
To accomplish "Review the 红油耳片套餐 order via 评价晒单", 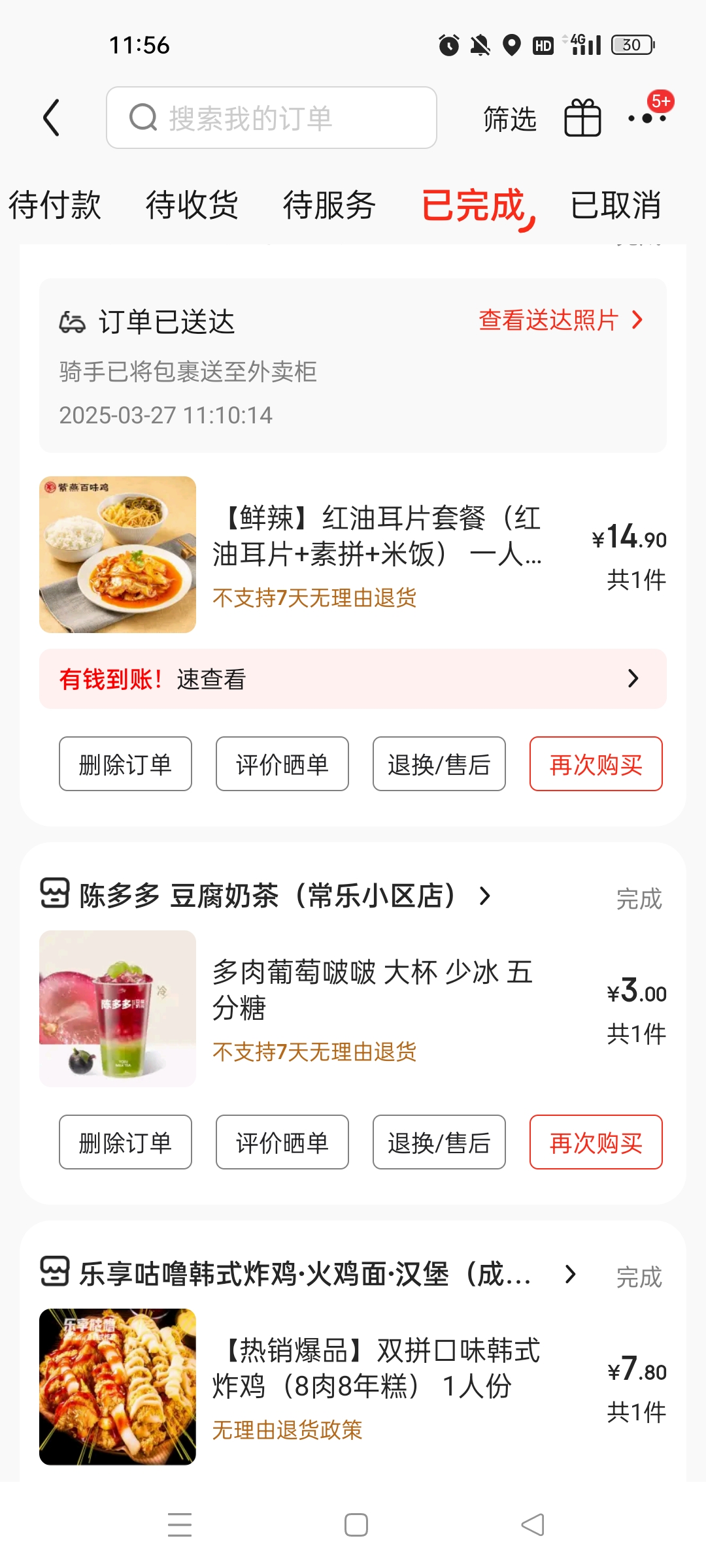I will 282,764.
